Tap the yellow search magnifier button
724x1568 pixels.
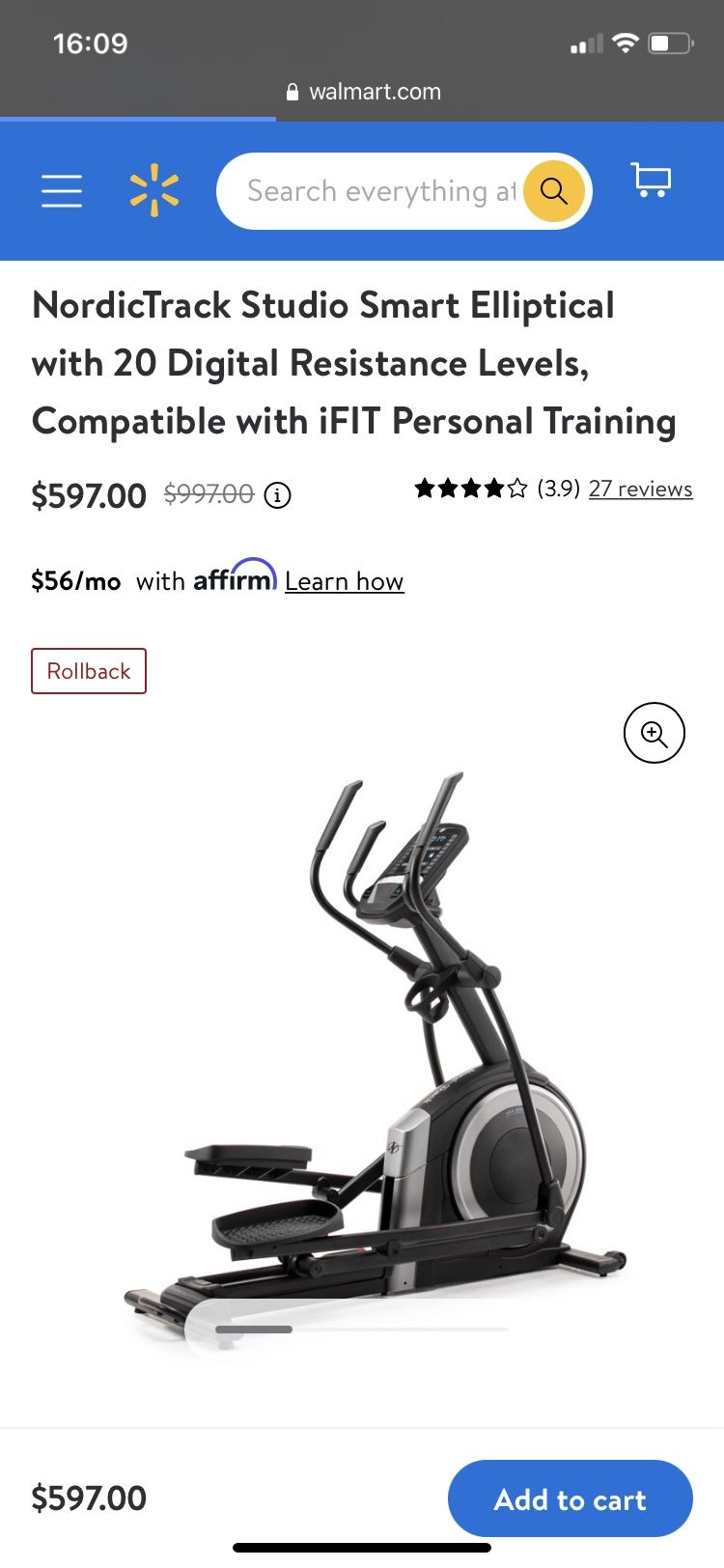(553, 191)
